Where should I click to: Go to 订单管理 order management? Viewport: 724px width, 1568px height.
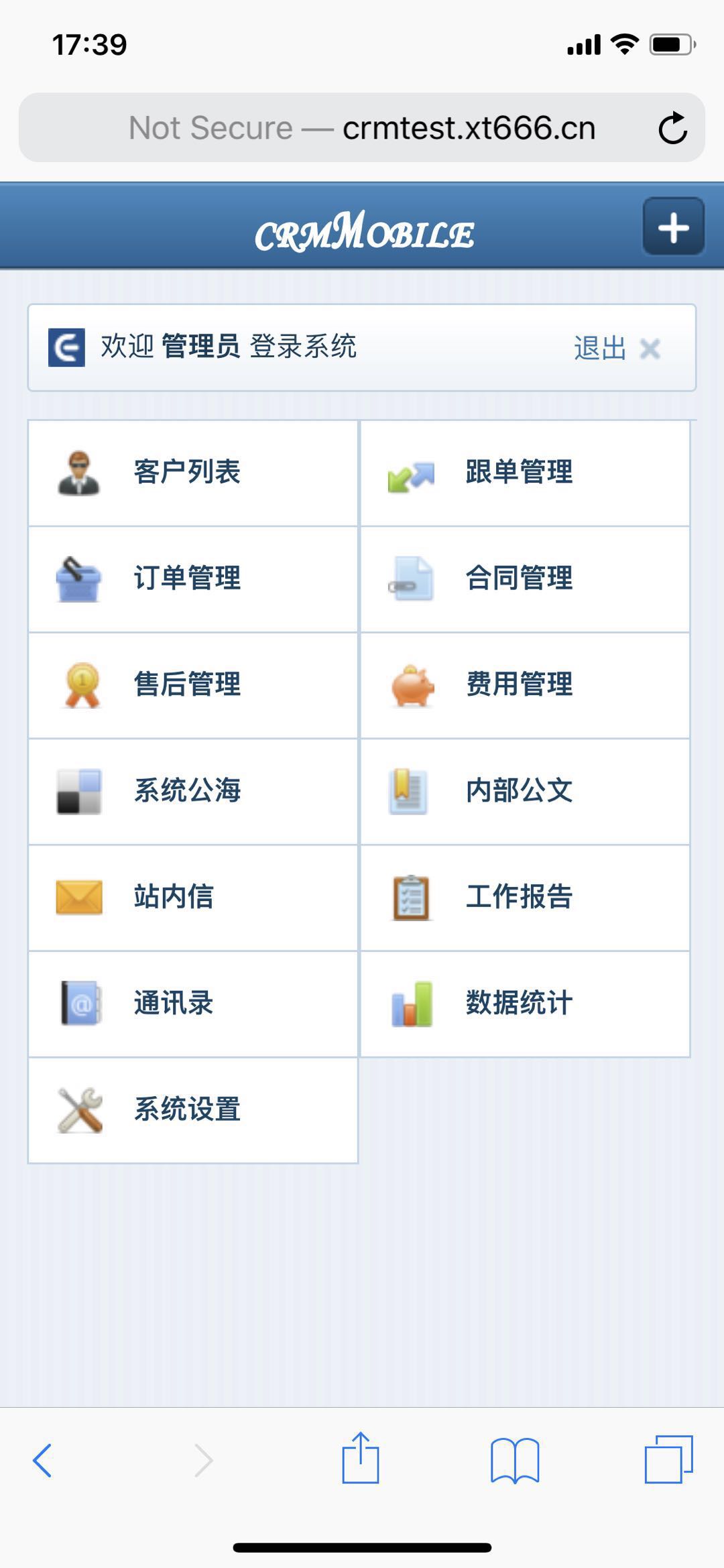193,579
